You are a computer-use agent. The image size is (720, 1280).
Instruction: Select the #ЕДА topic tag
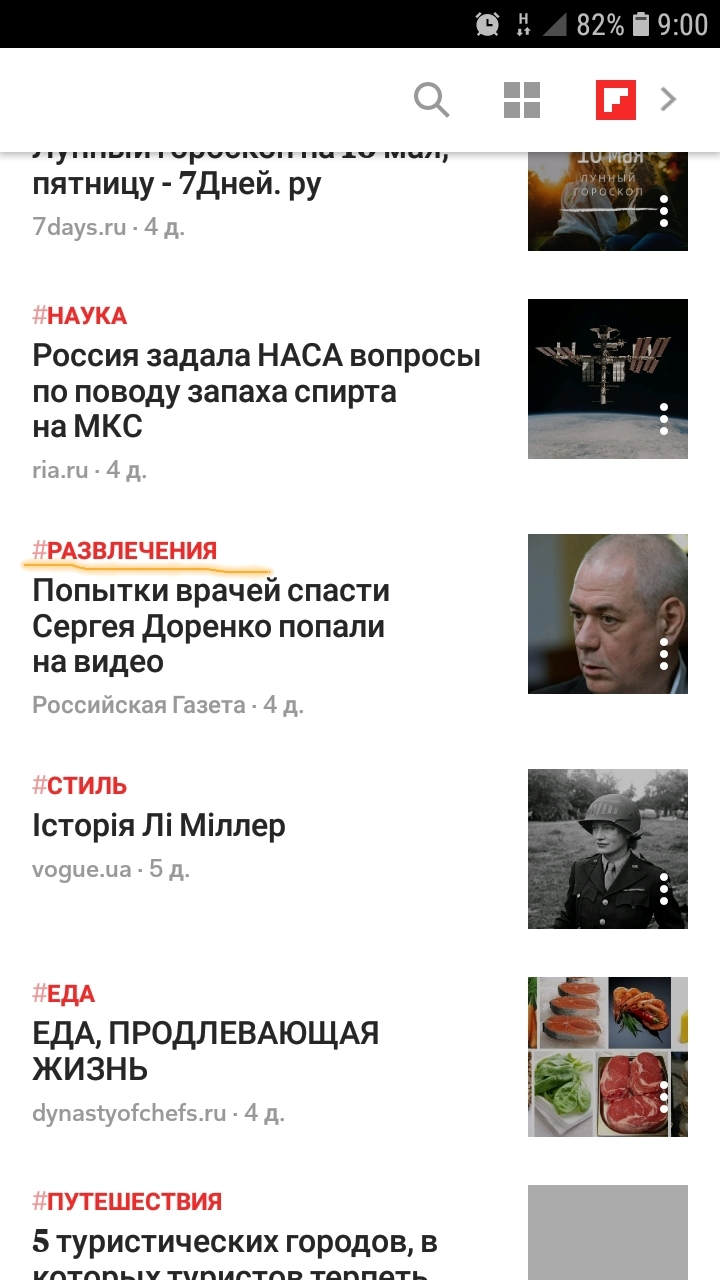(64, 994)
